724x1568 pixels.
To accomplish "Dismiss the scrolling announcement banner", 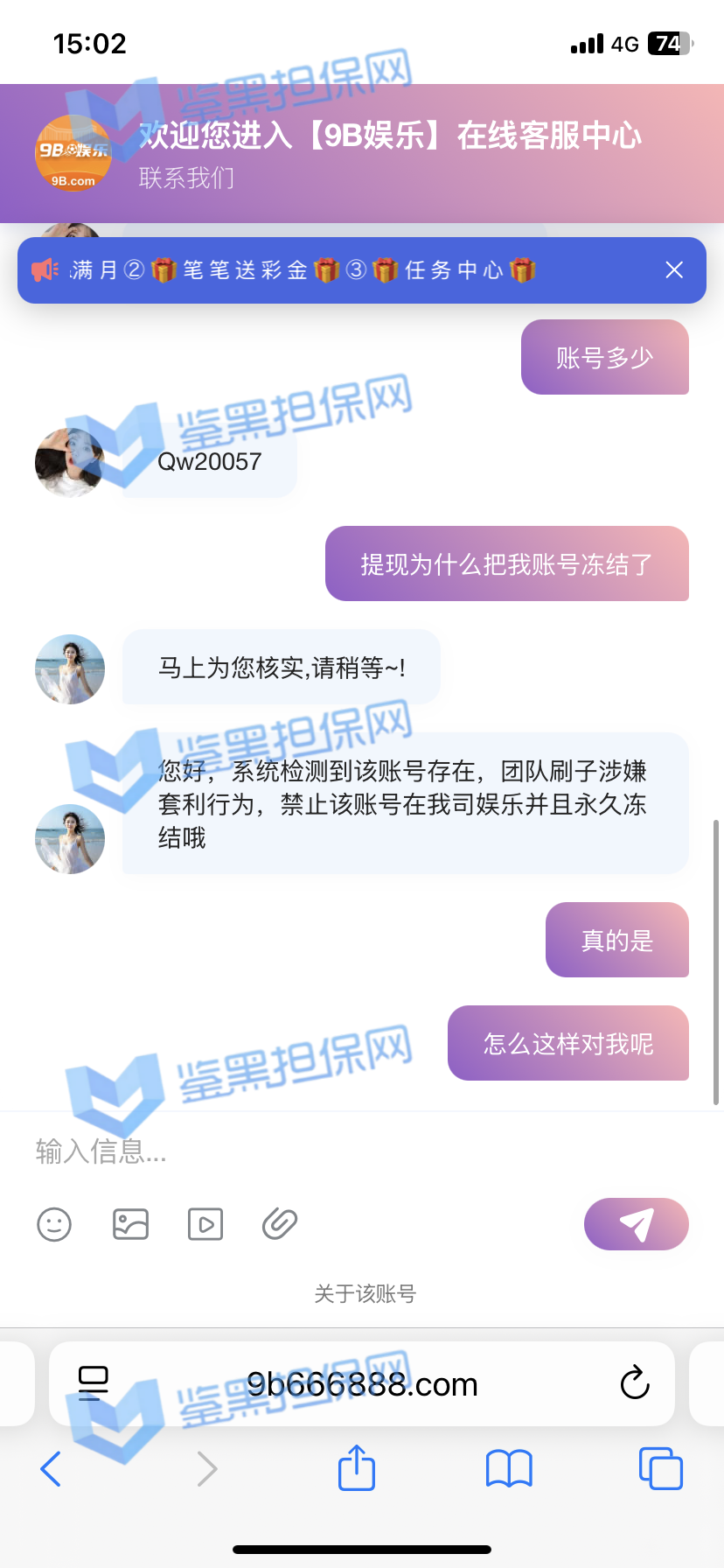I will pyautogui.click(x=673, y=269).
